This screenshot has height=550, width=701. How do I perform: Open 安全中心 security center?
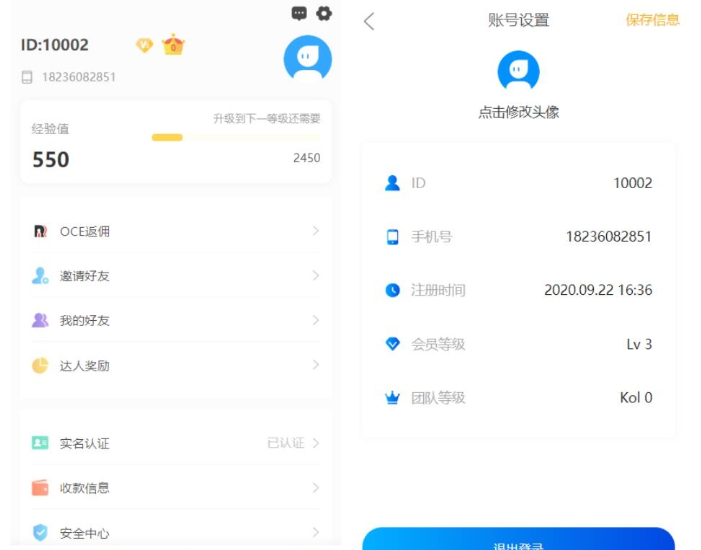[176, 532]
